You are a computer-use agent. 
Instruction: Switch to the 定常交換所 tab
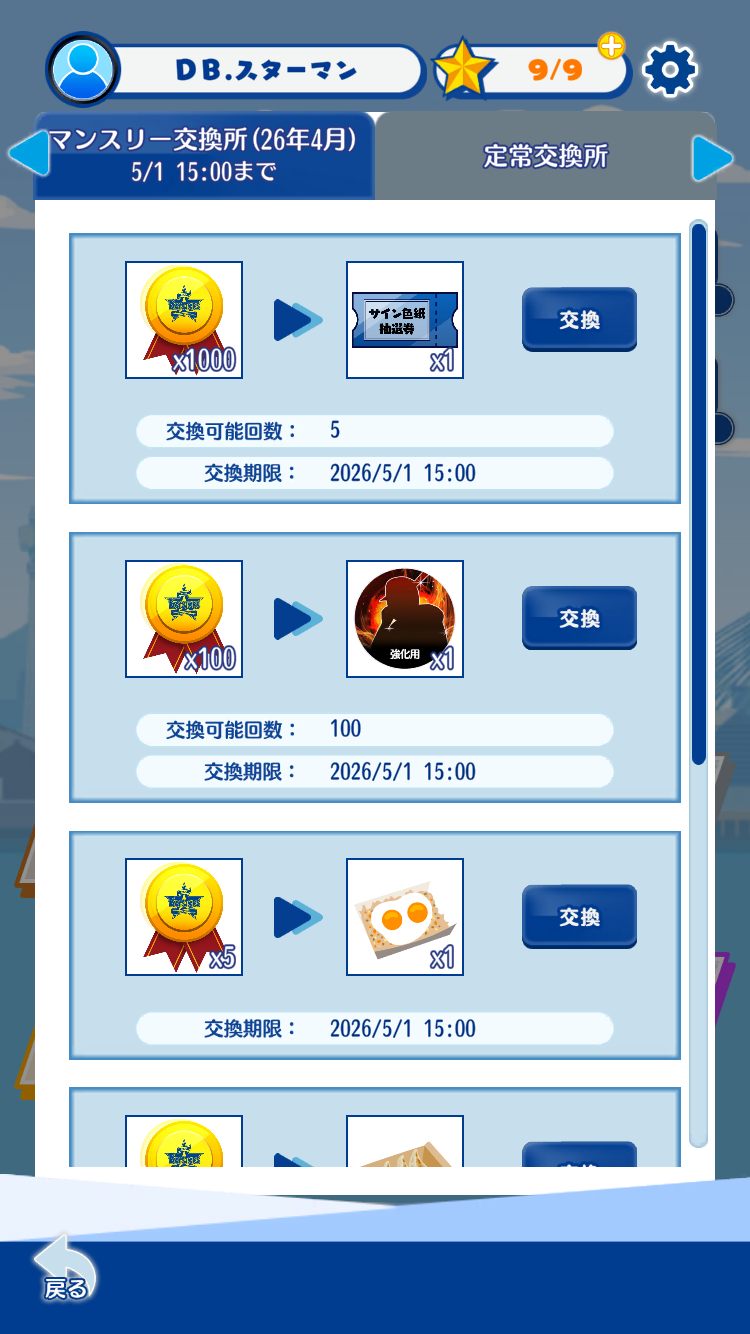pos(545,156)
